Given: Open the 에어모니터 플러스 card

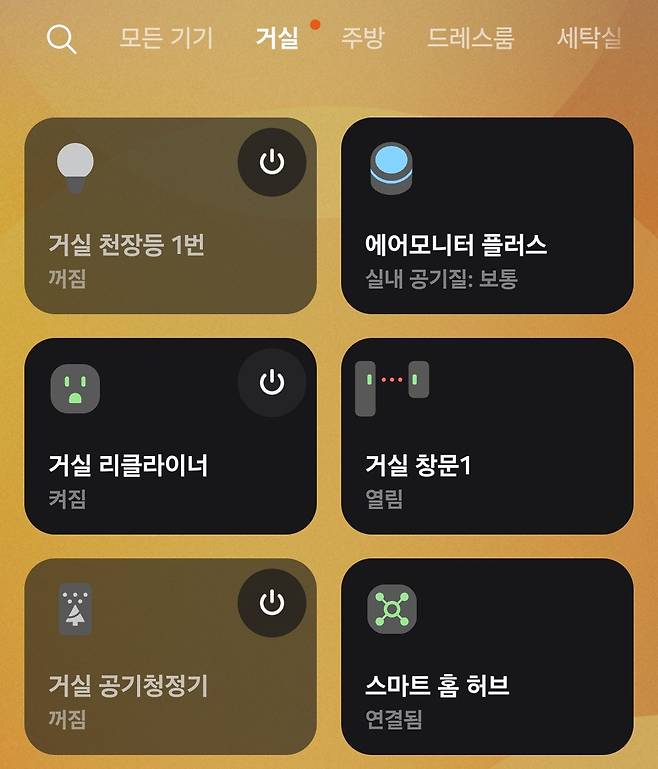Looking at the screenshot, I should (487, 216).
